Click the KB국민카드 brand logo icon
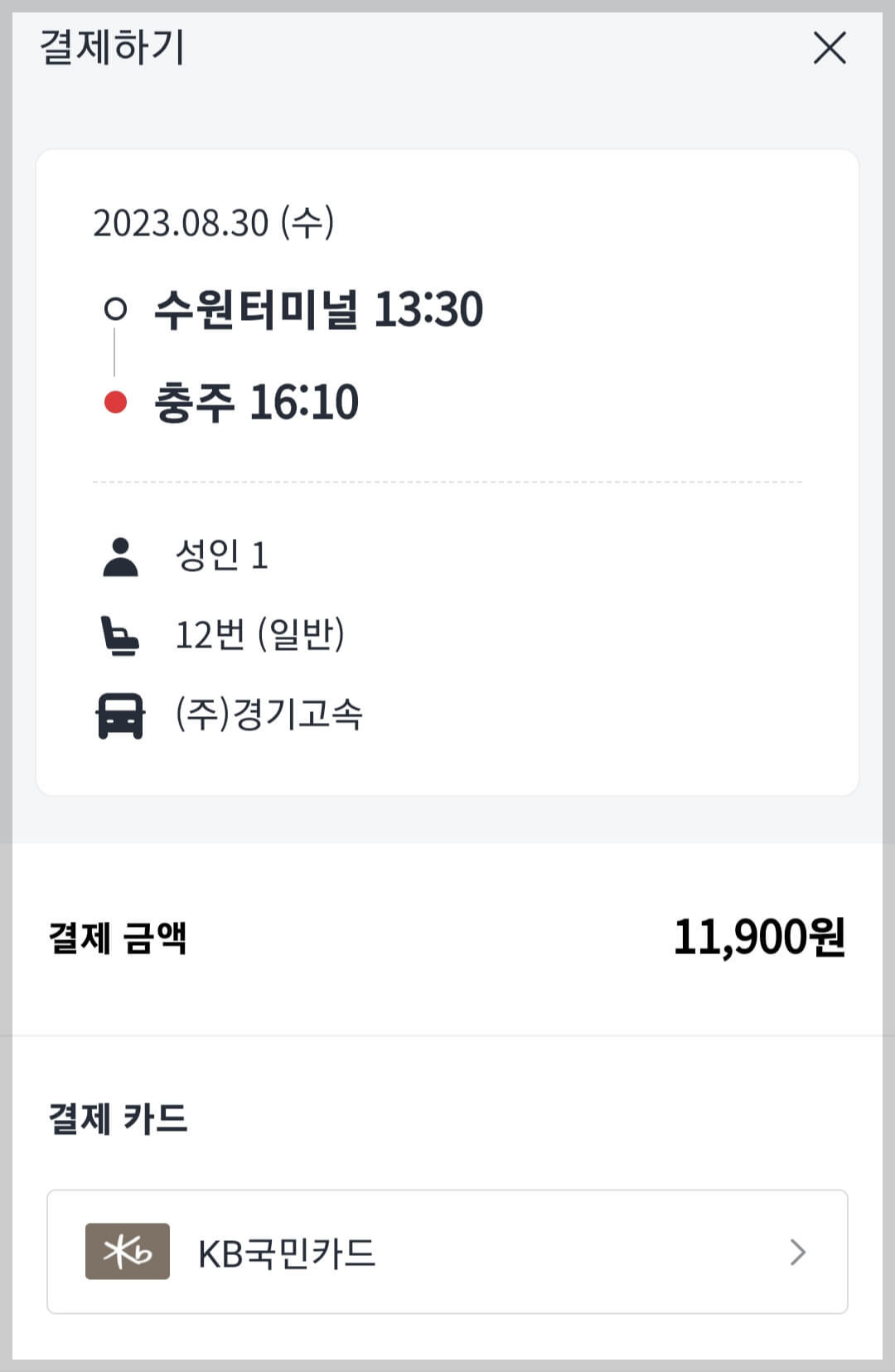The height and width of the screenshot is (1372, 895). [x=128, y=1252]
